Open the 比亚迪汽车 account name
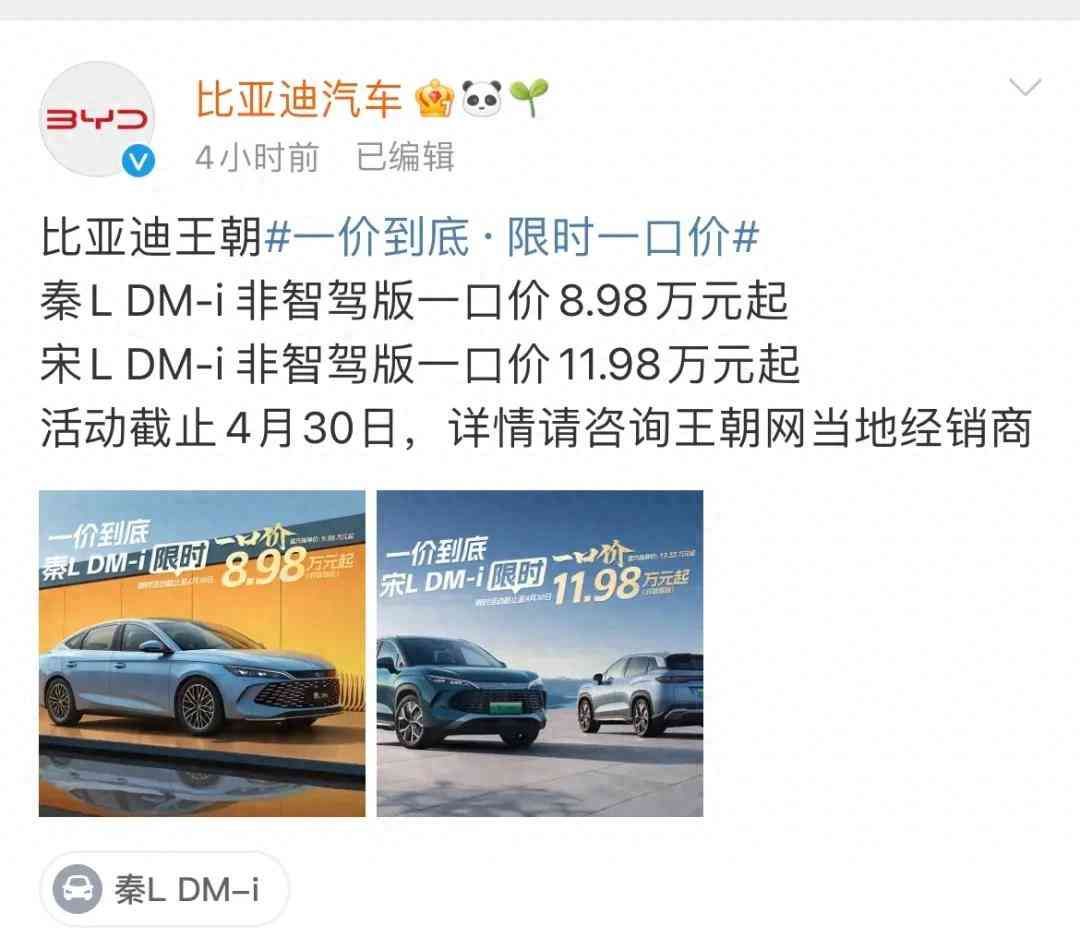Image resolution: width=1080 pixels, height=950 pixels. [x=298, y=99]
